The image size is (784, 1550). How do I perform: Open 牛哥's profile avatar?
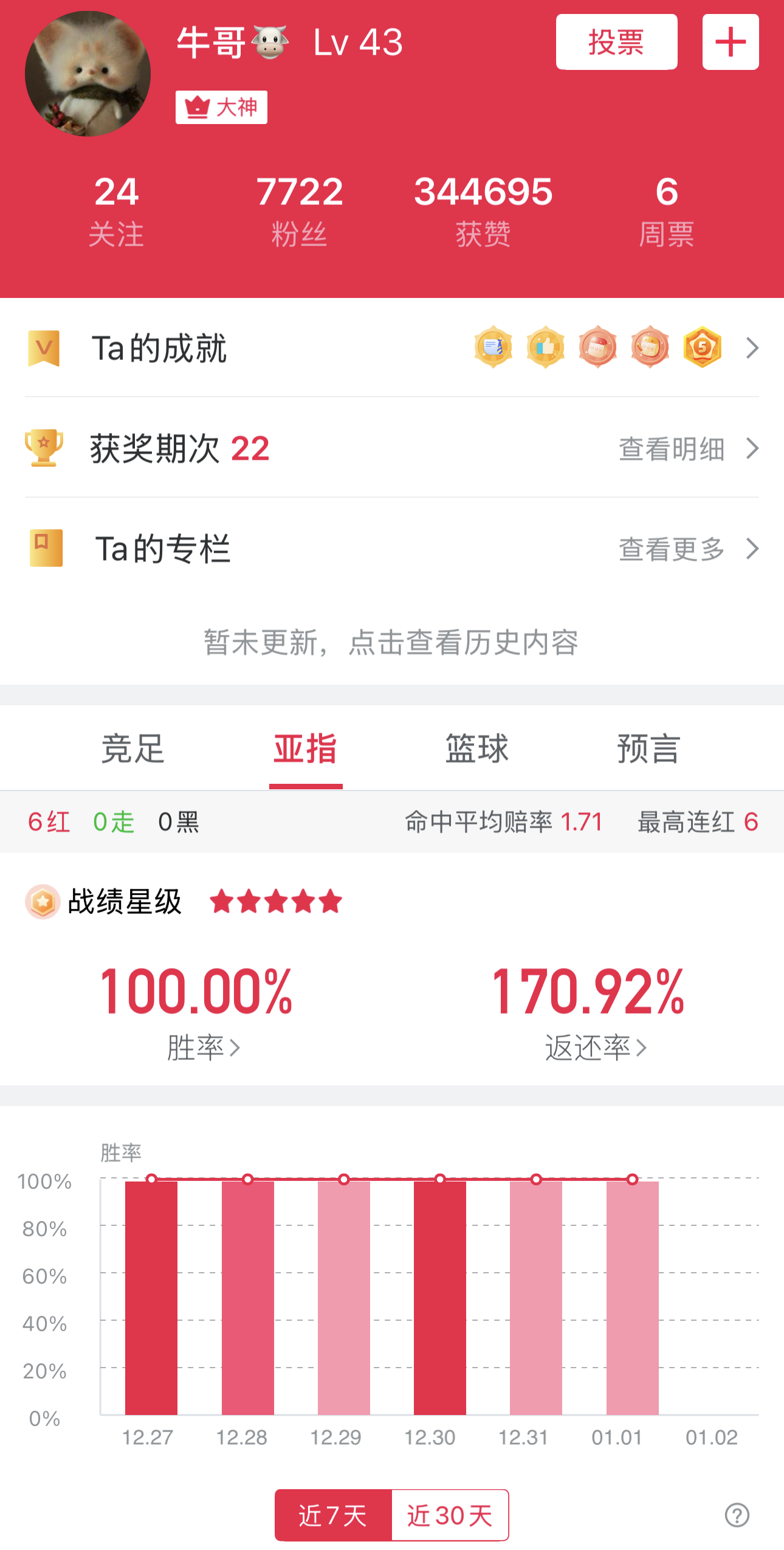tap(88, 74)
